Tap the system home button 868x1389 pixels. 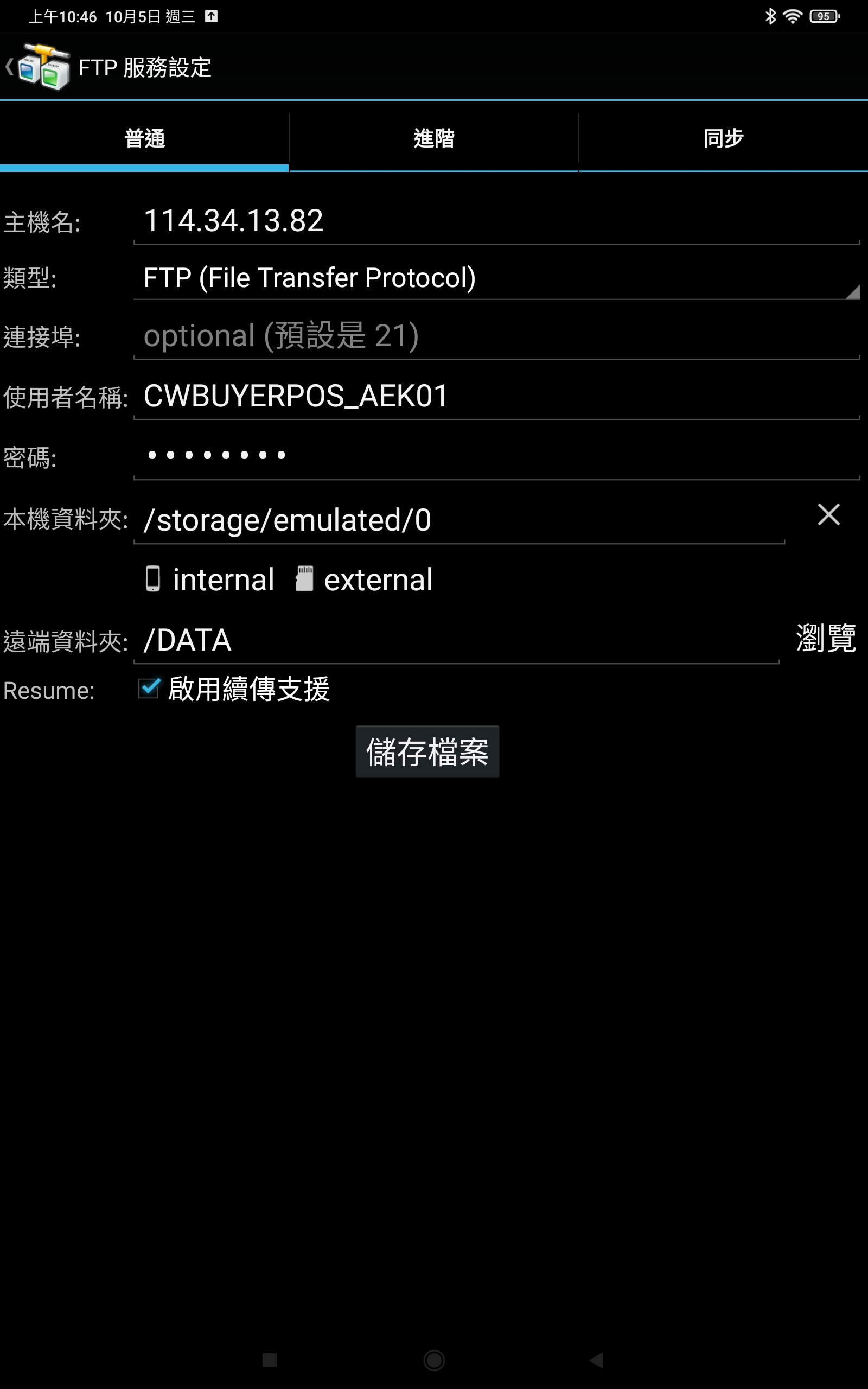tap(434, 1360)
